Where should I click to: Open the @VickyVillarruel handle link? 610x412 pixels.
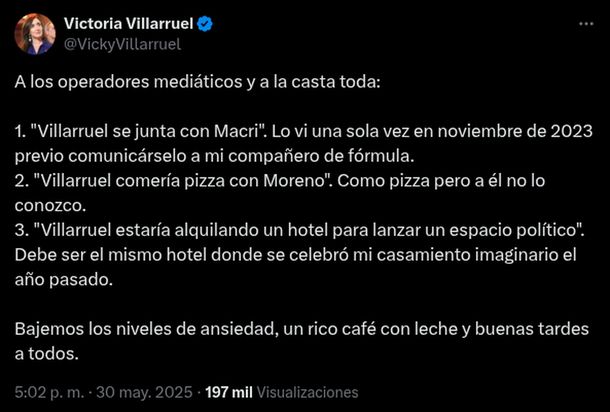(123, 43)
